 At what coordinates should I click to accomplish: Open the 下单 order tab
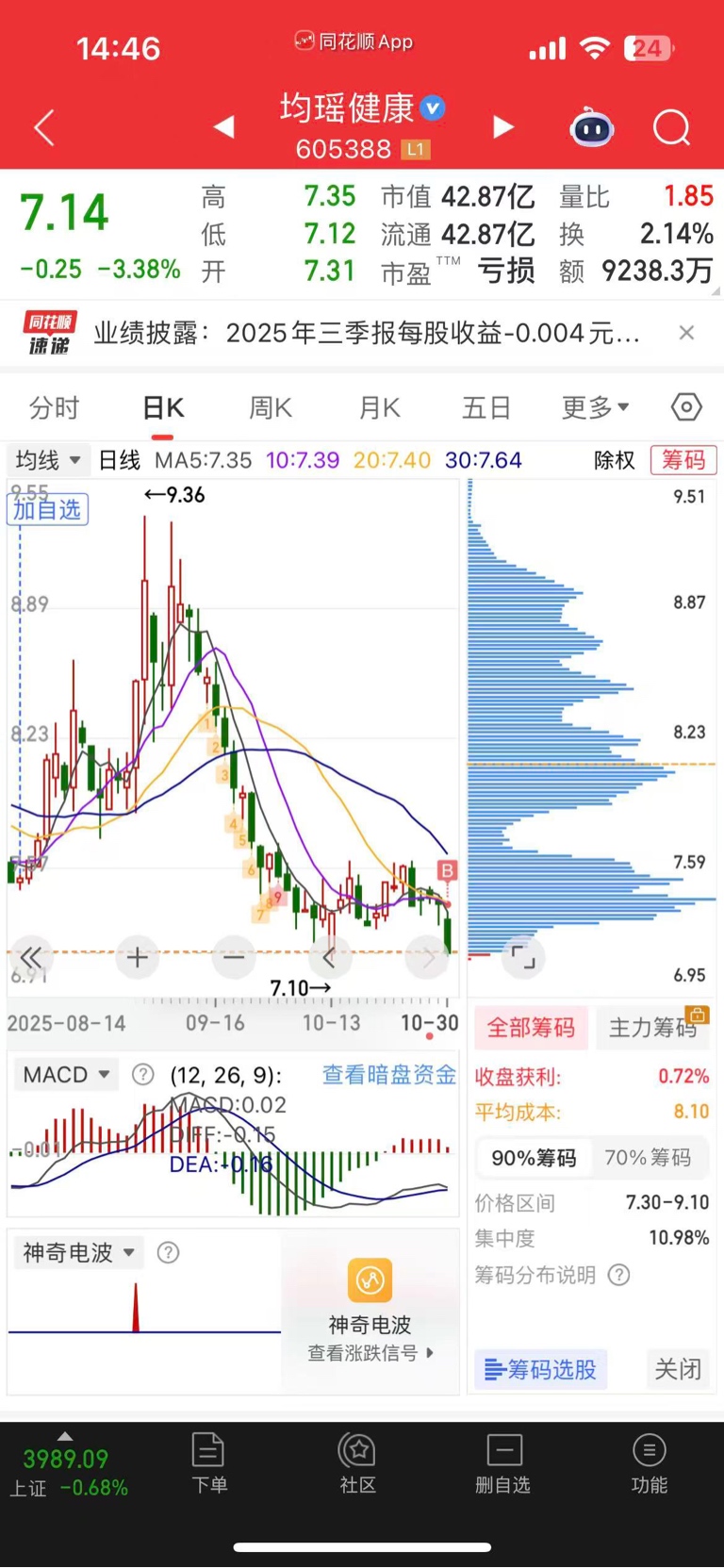click(x=208, y=1463)
